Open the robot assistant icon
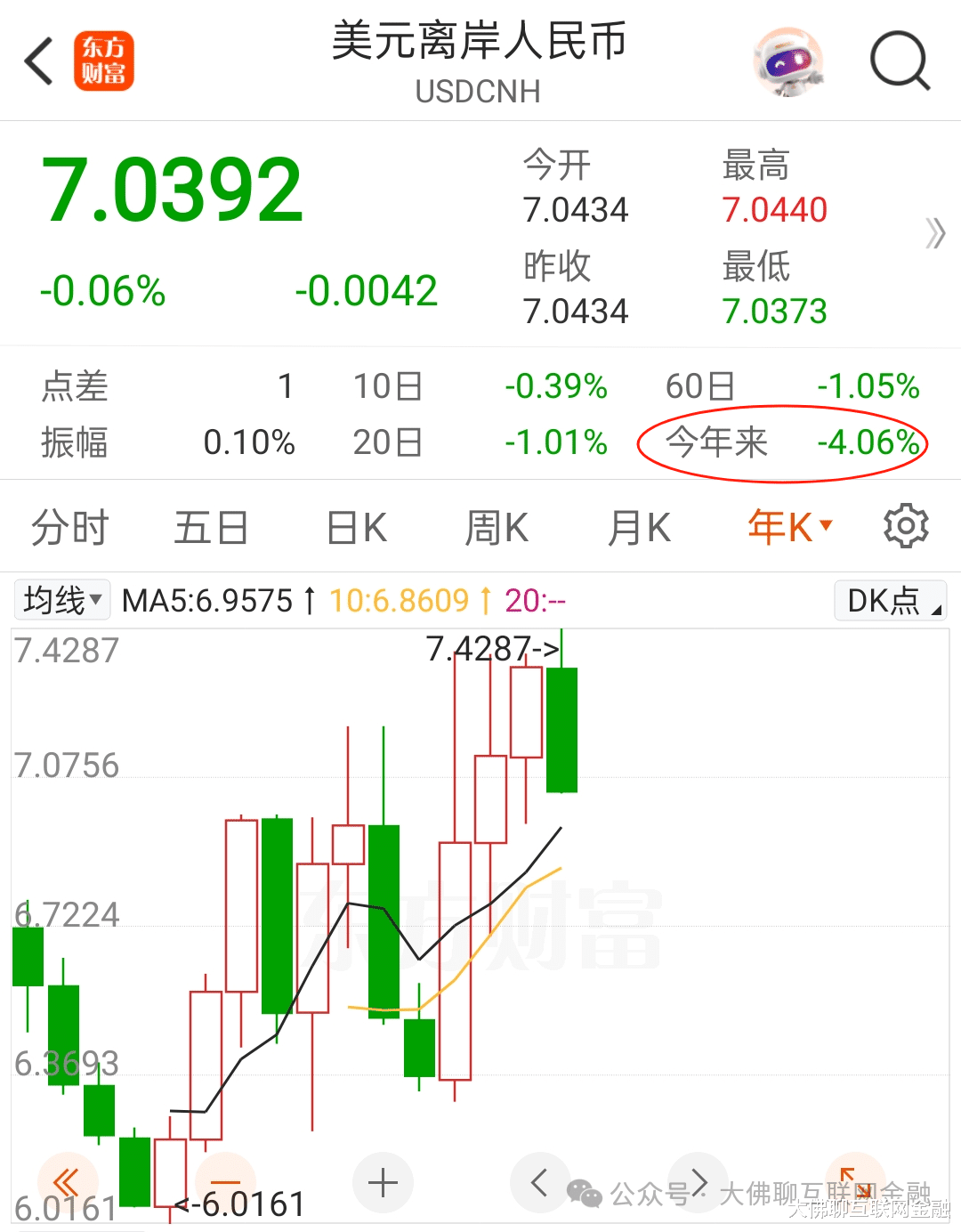Screen dimensions: 961x1232 pos(787,61)
